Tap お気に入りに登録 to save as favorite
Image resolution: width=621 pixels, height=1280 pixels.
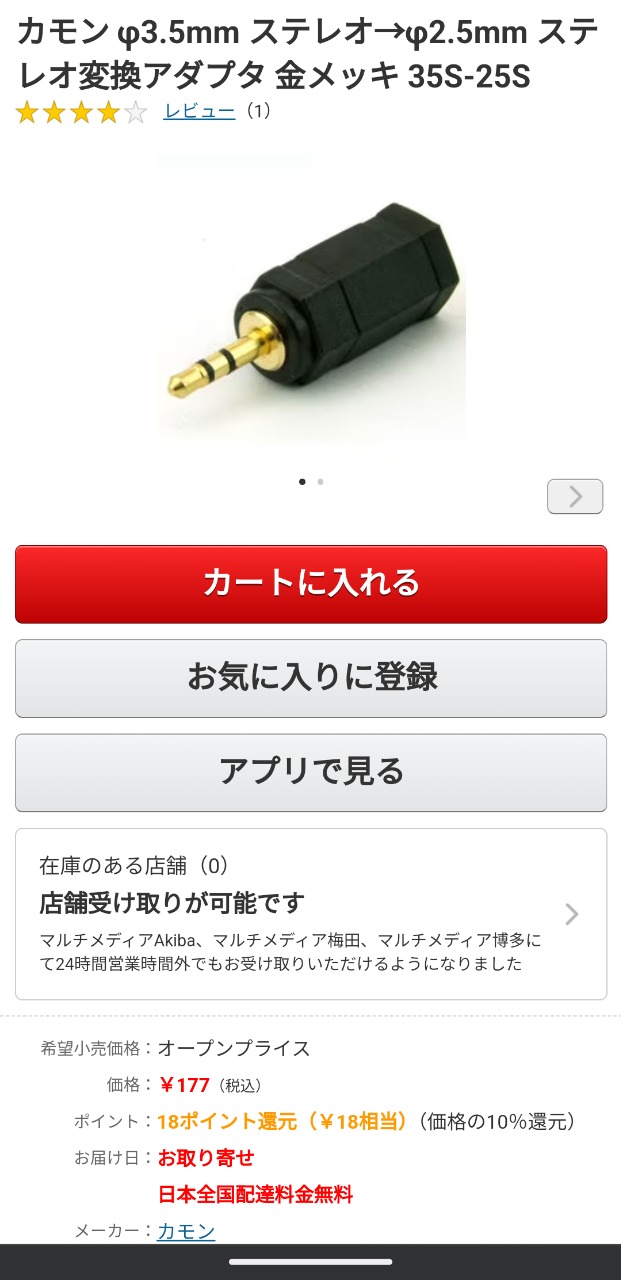click(311, 678)
